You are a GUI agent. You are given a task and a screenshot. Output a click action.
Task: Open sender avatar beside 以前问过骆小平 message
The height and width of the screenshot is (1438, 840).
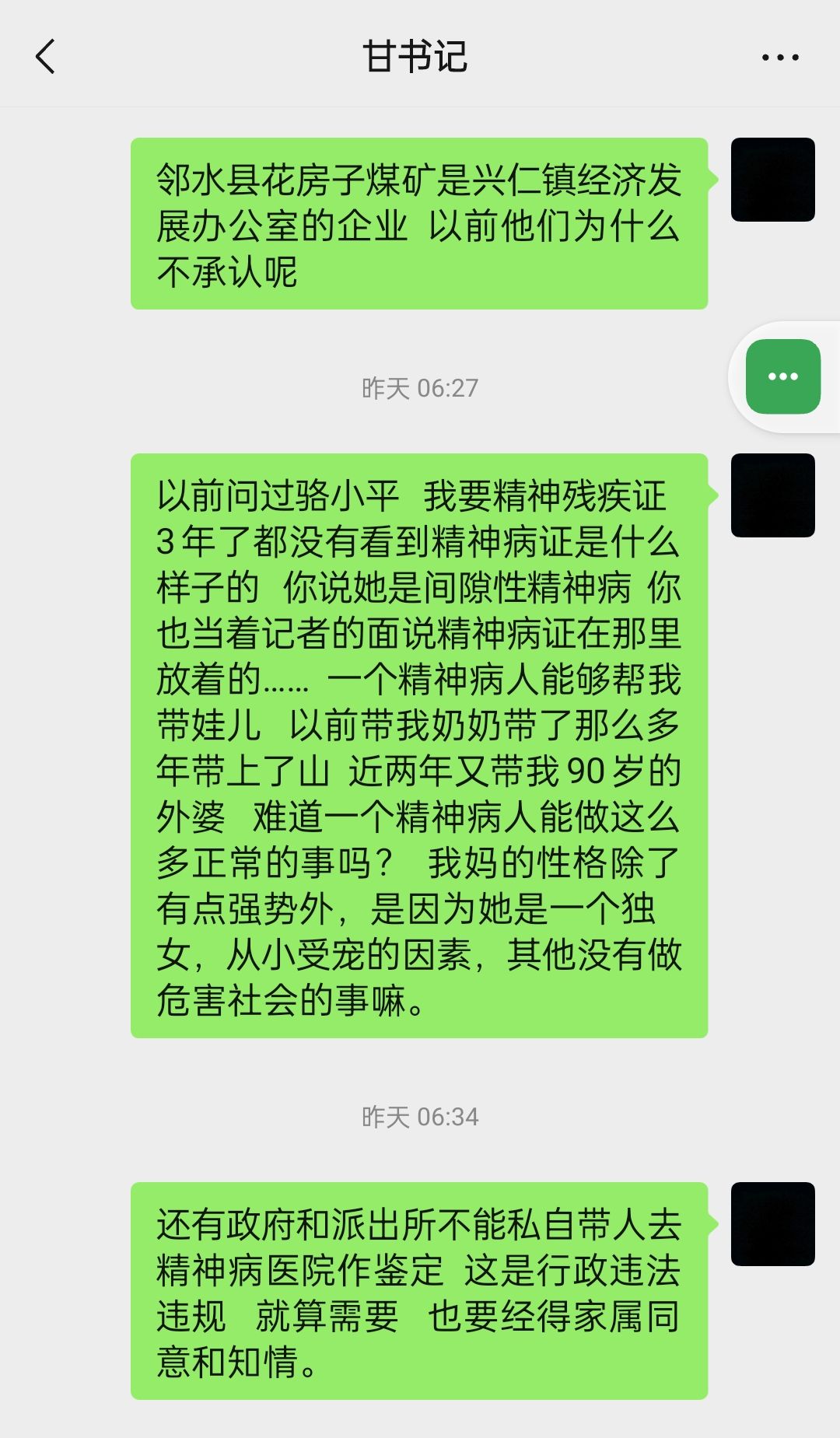pos(772,495)
